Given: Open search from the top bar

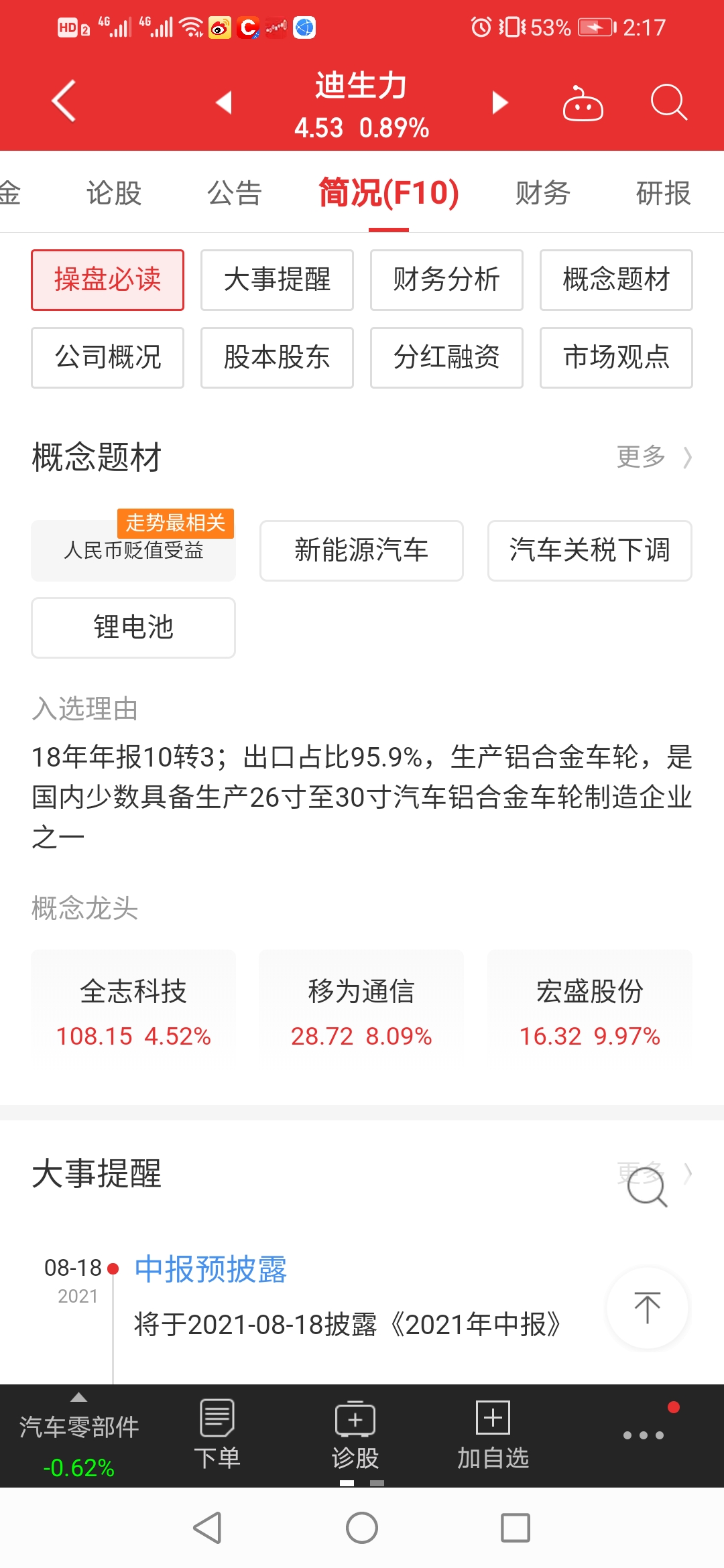Looking at the screenshot, I should tap(668, 103).
